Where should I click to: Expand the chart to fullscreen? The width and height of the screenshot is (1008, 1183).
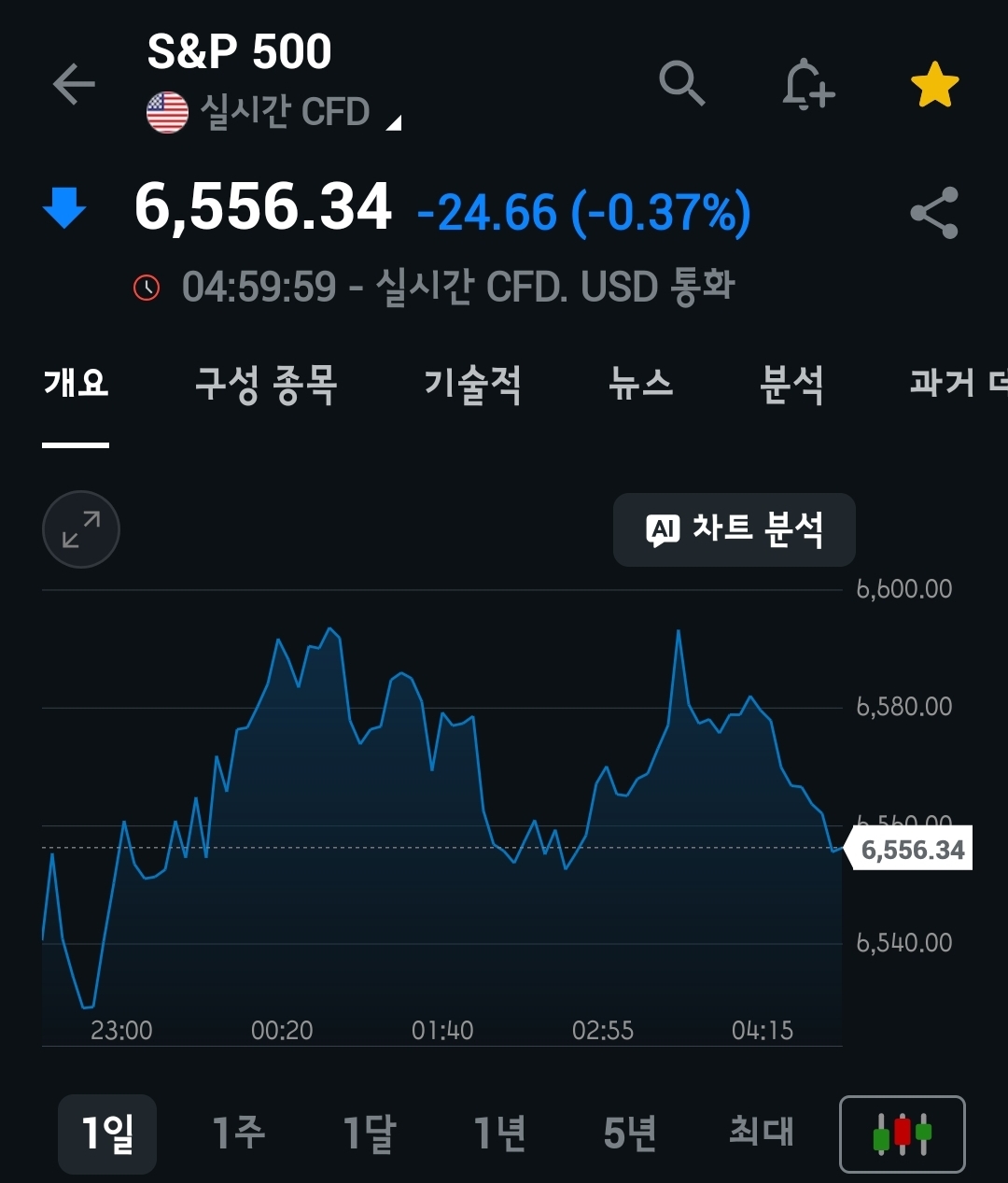point(81,529)
